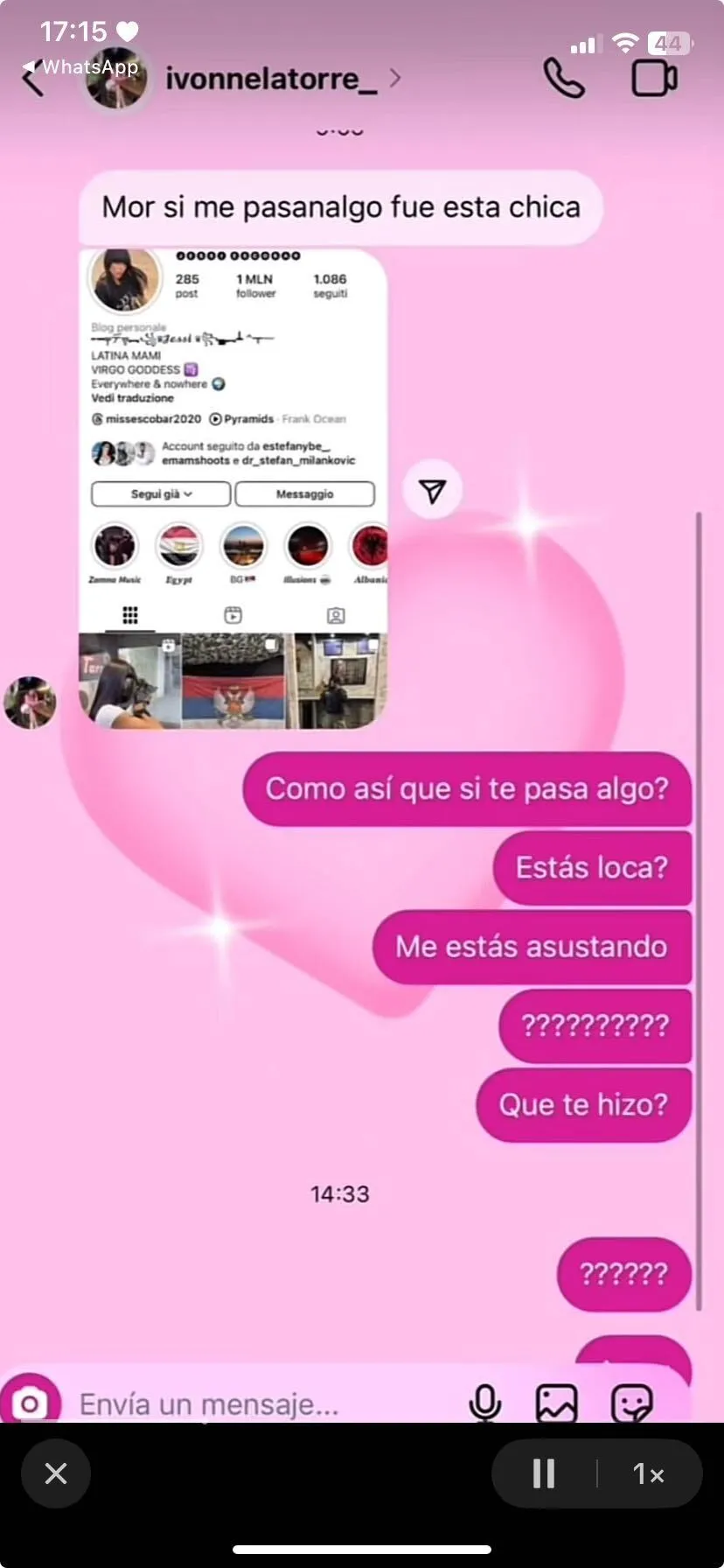Start a video call
Screen dimensions: 724x1568
click(654, 79)
